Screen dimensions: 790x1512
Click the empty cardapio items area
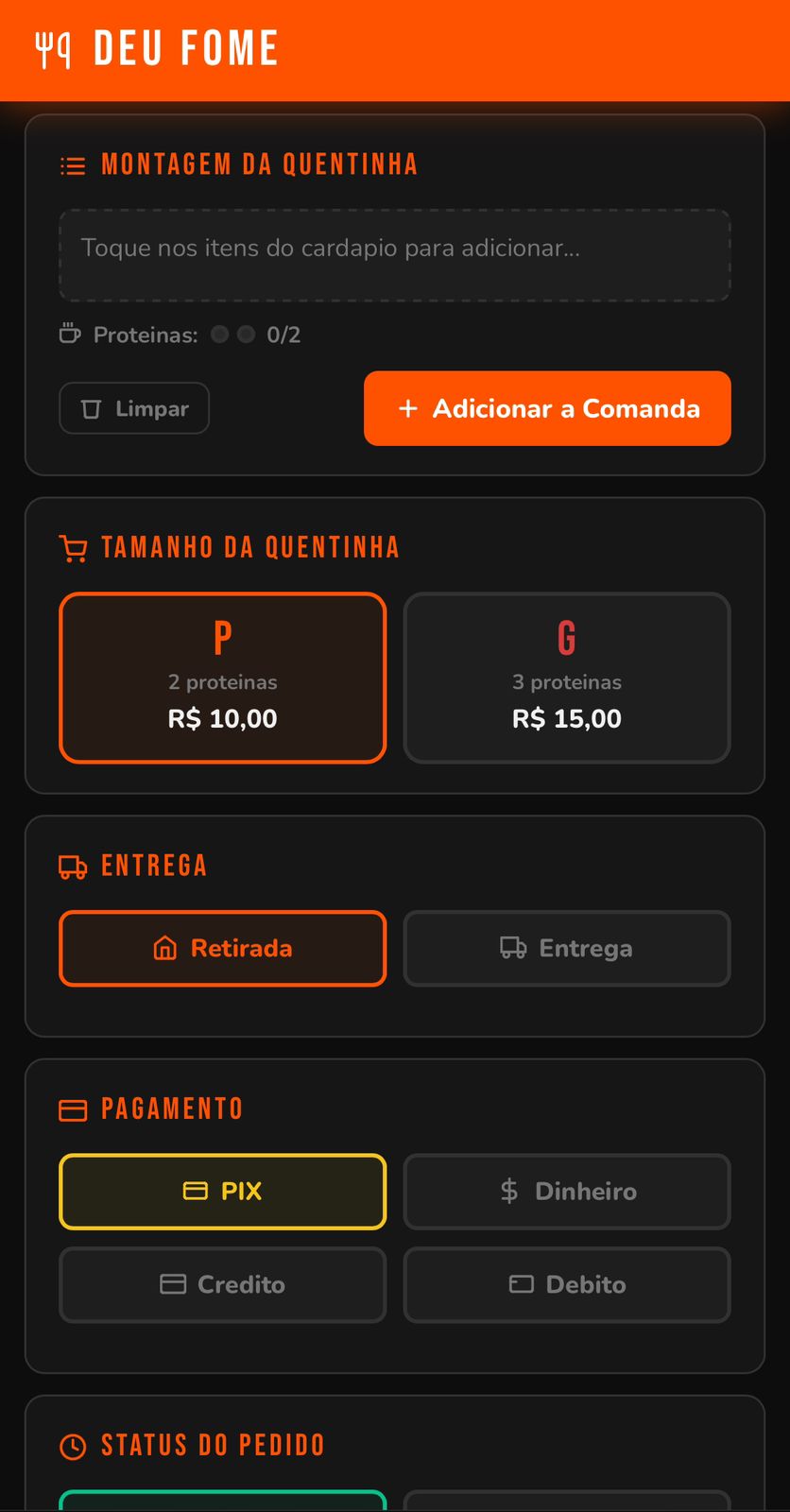coord(394,255)
